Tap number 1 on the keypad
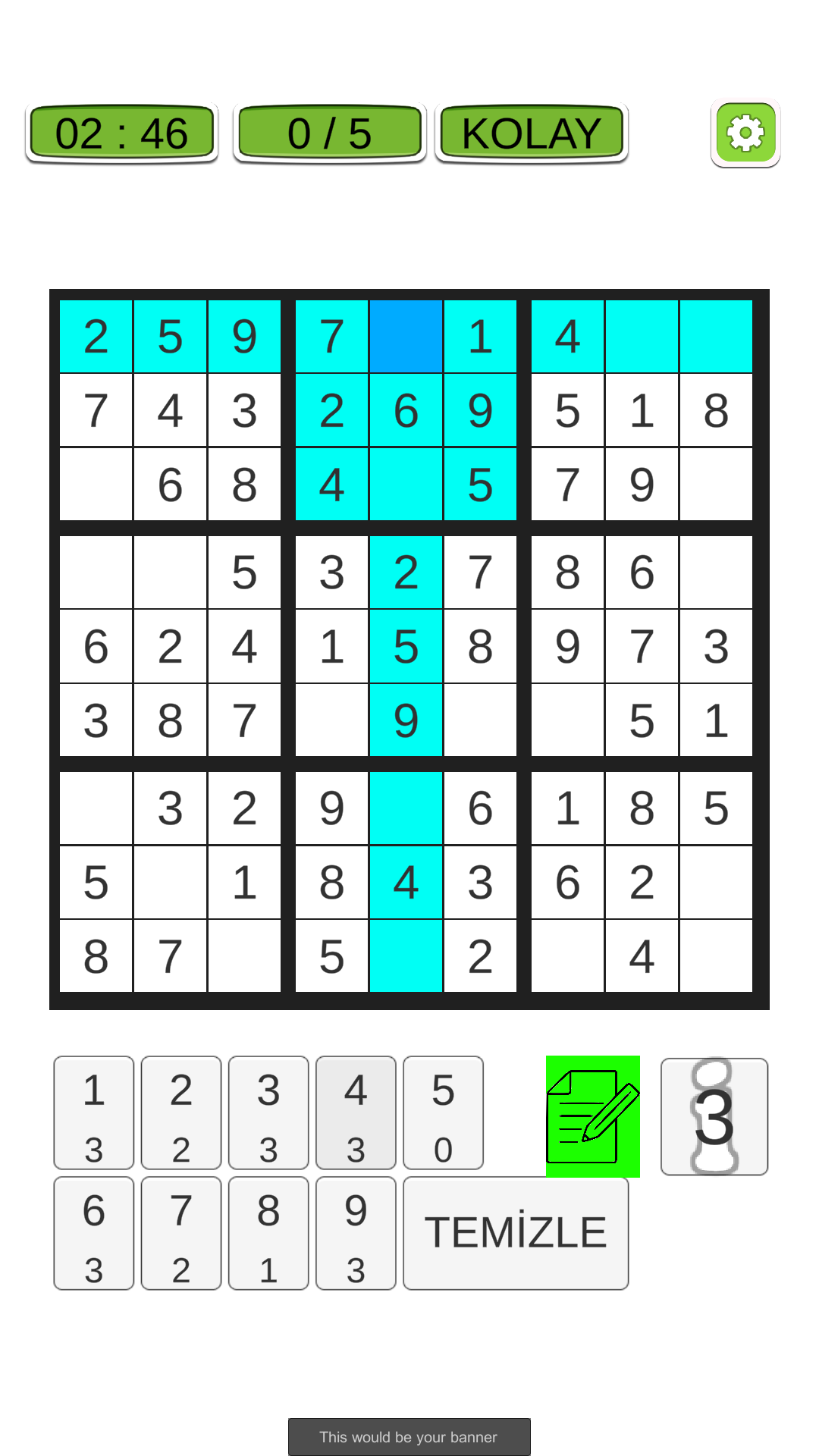Viewport: 819px width, 1456px height. click(x=94, y=1112)
